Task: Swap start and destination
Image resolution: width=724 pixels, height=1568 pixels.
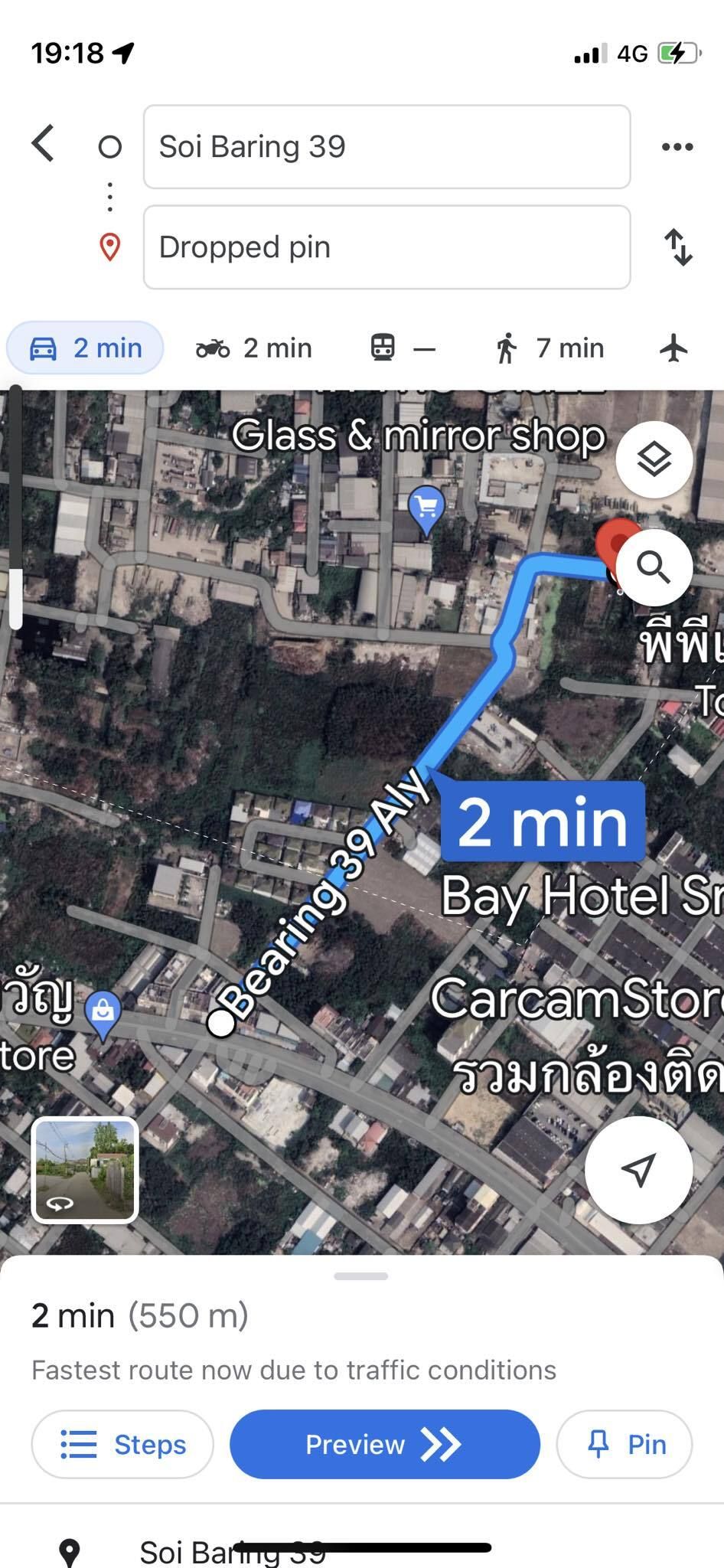Action: tap(678, 247)
